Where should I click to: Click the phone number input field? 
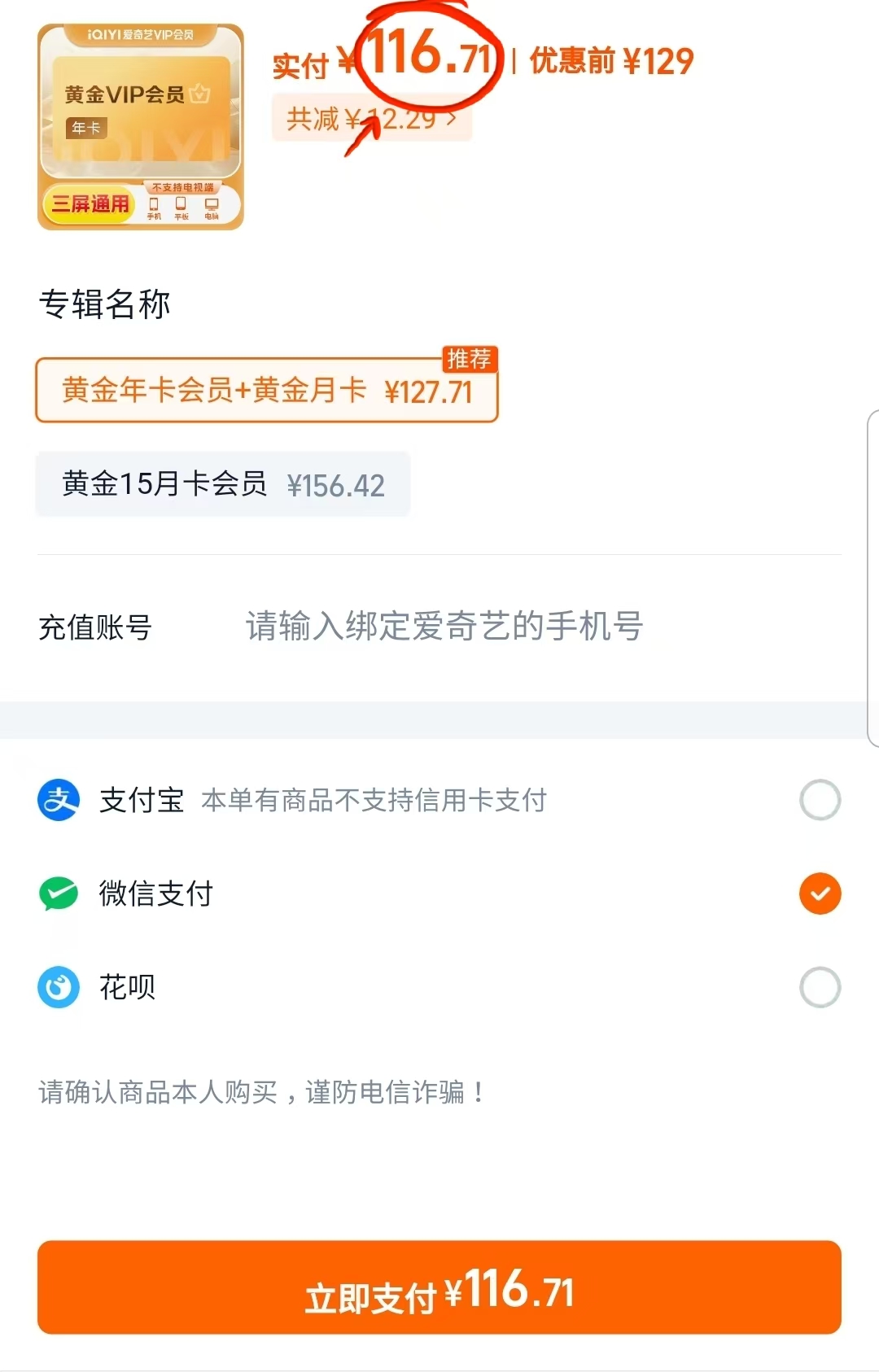click(x=444, y=627)
